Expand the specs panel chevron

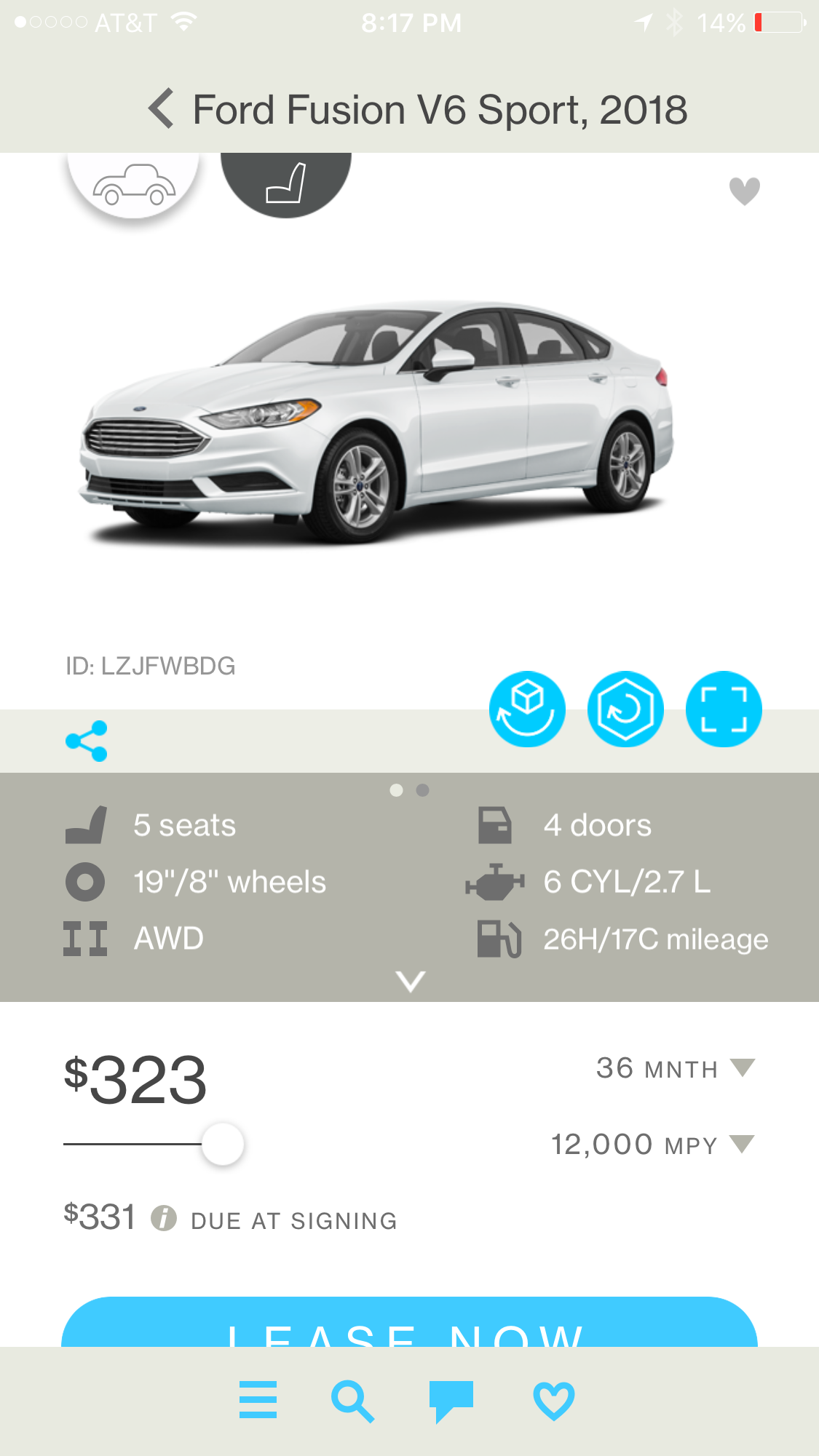tap(410, 981)
